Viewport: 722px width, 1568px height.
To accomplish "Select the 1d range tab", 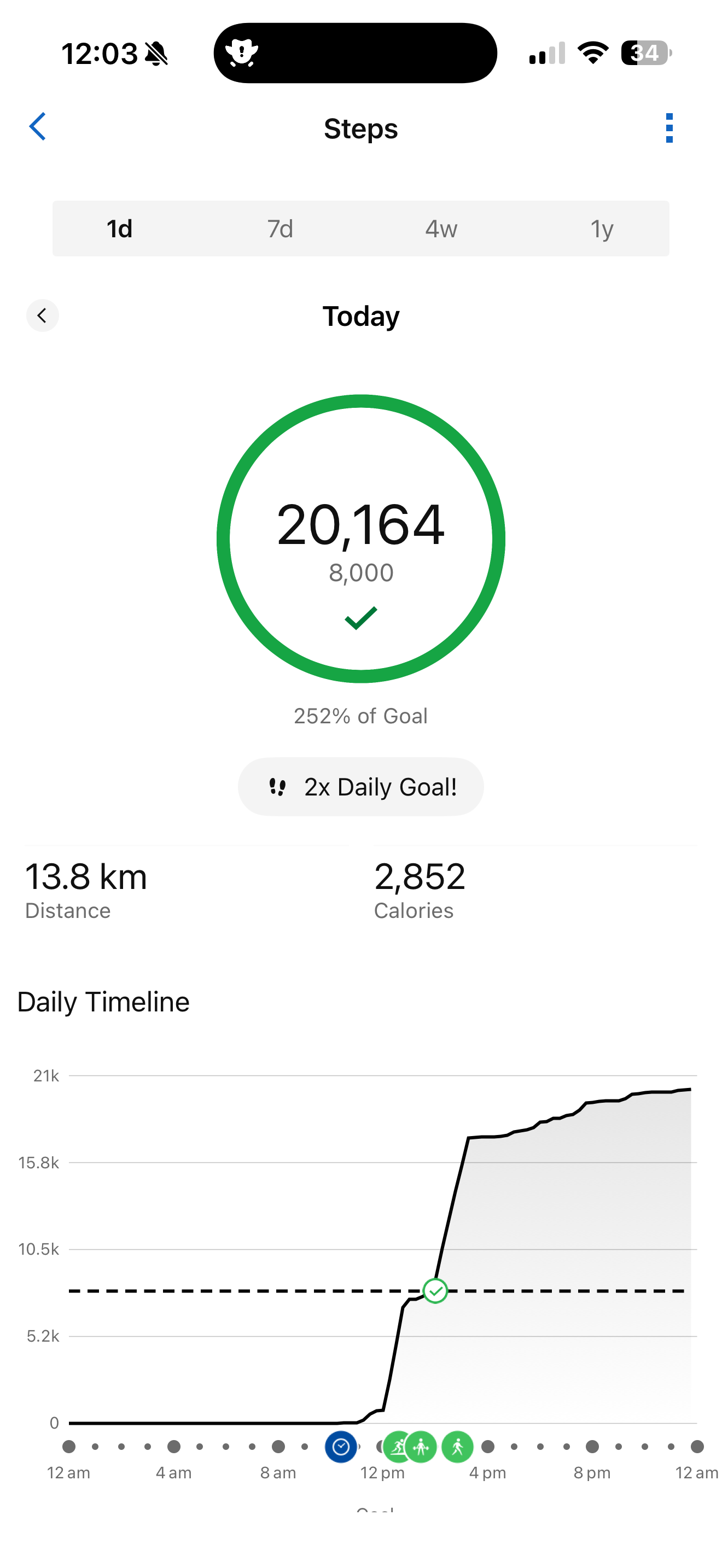I will [119, 229].
